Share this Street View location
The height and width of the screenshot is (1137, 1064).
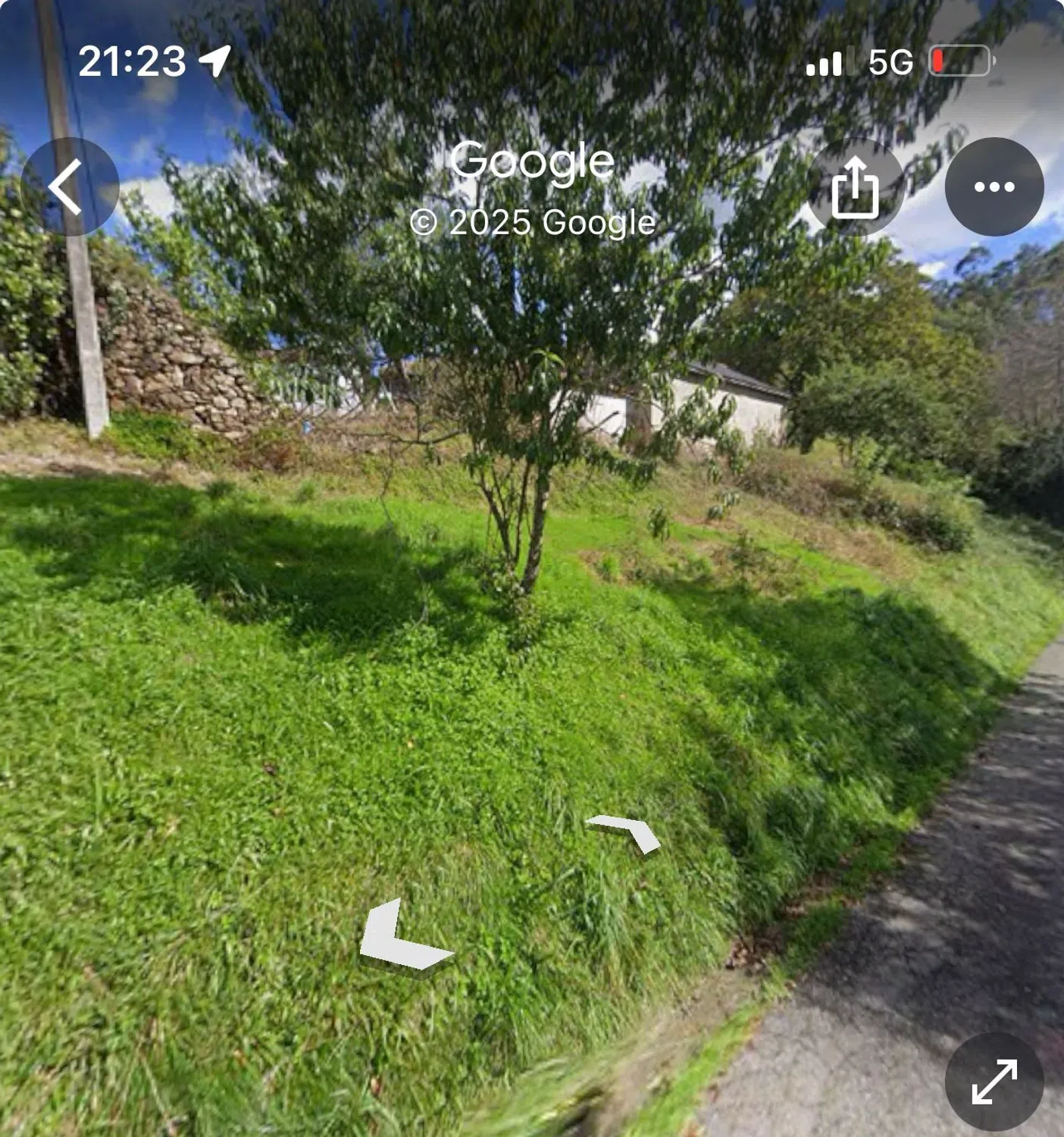(855, 186)
